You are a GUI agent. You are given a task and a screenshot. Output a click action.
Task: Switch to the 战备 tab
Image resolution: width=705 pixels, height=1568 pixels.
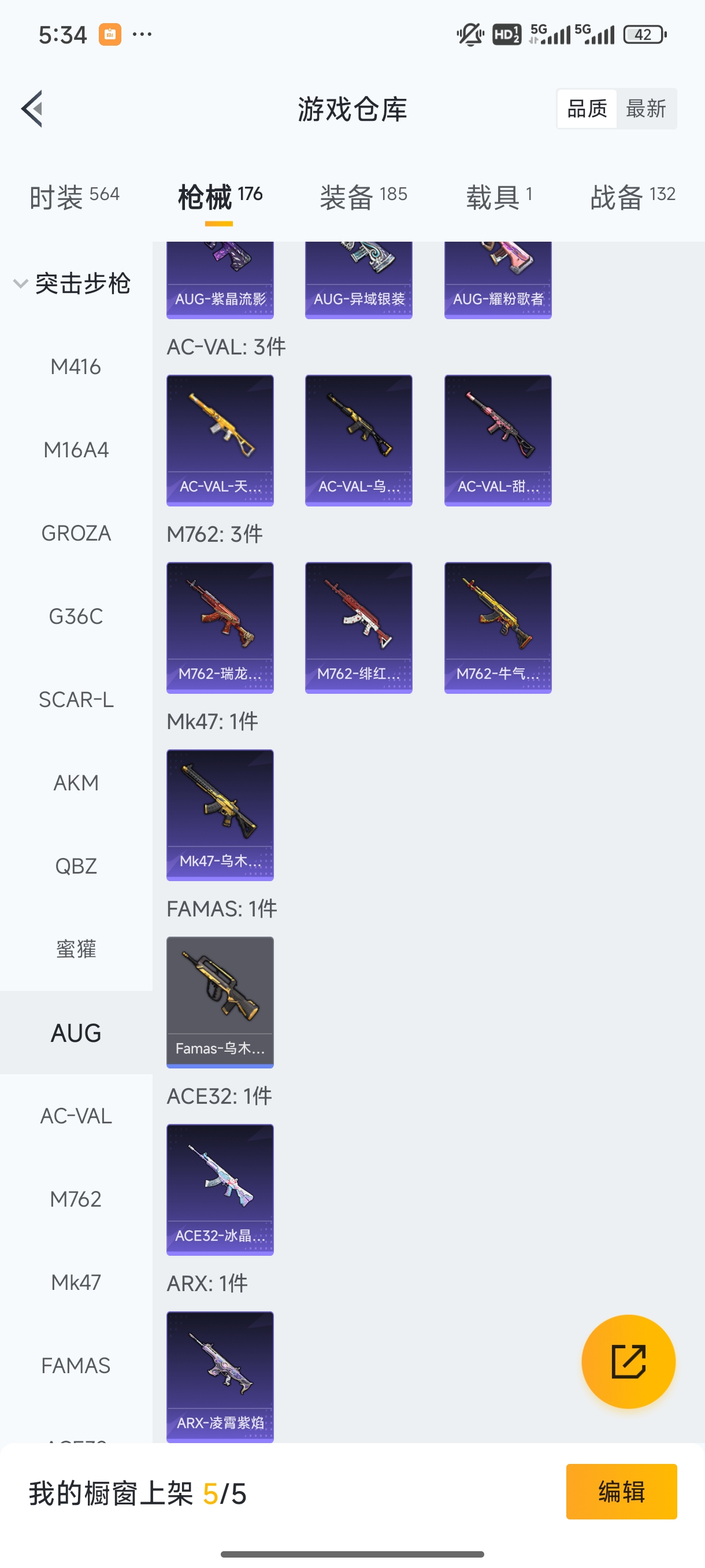[x=632, y=197]
